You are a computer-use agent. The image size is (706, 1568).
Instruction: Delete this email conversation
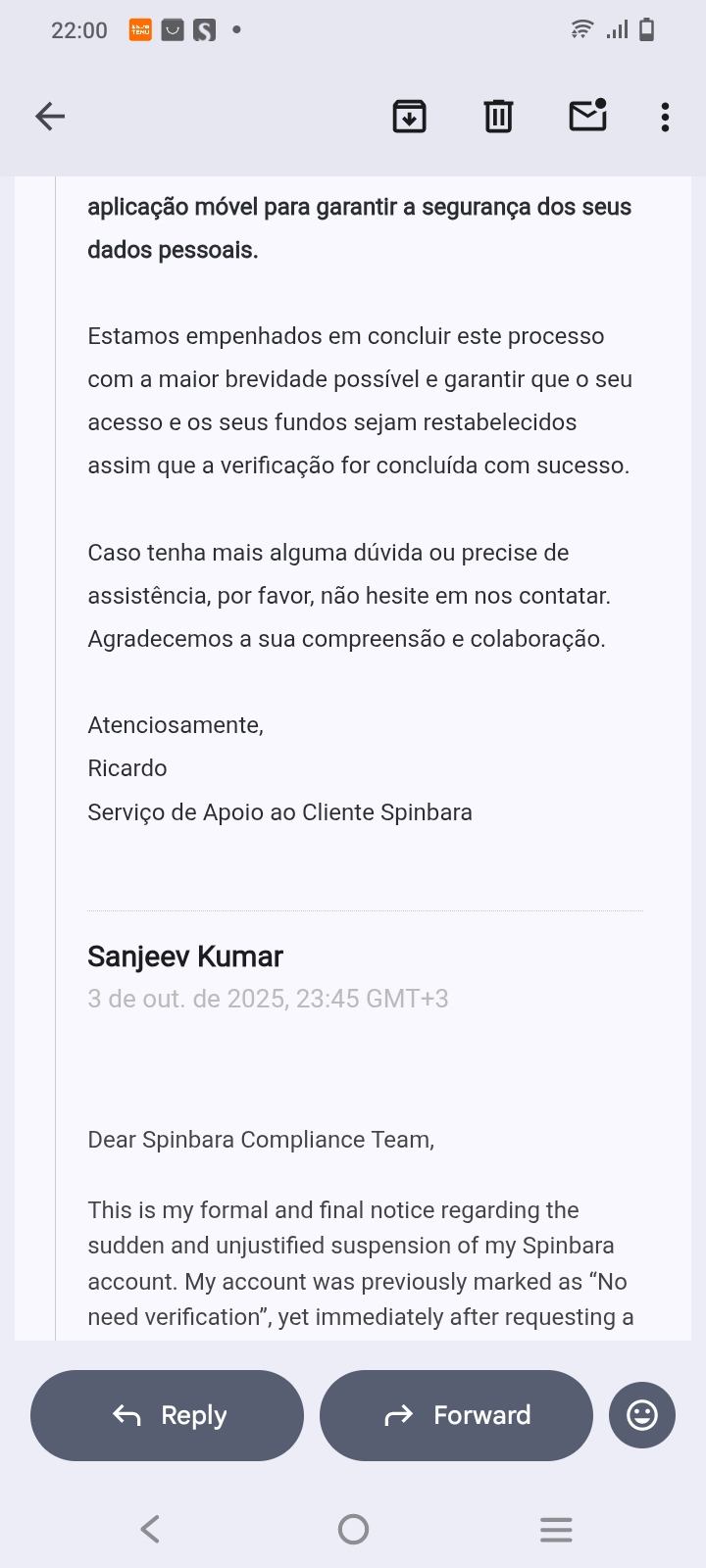click(x=498, y=117)
